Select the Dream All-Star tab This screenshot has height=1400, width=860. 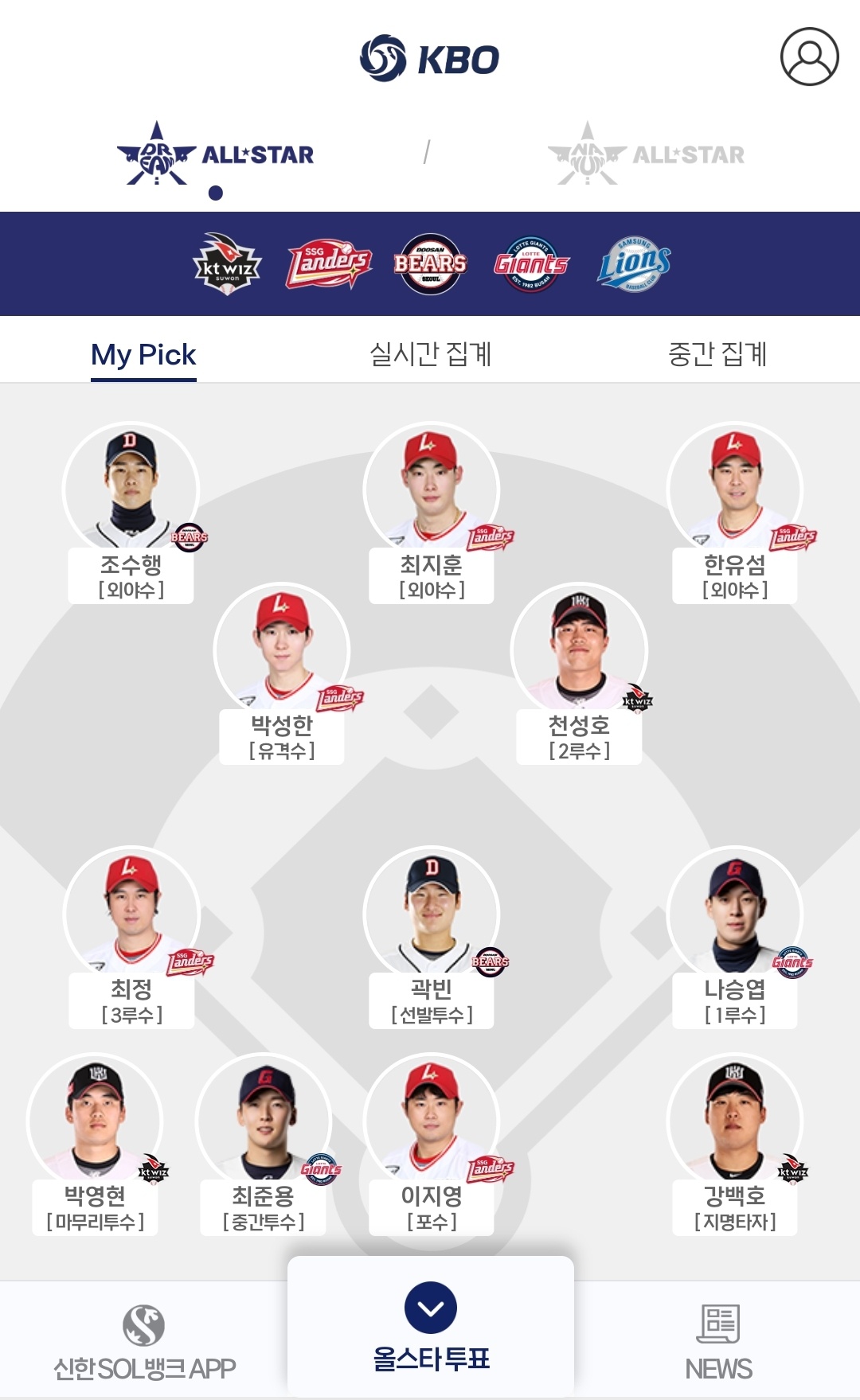[x=215, y=154]
